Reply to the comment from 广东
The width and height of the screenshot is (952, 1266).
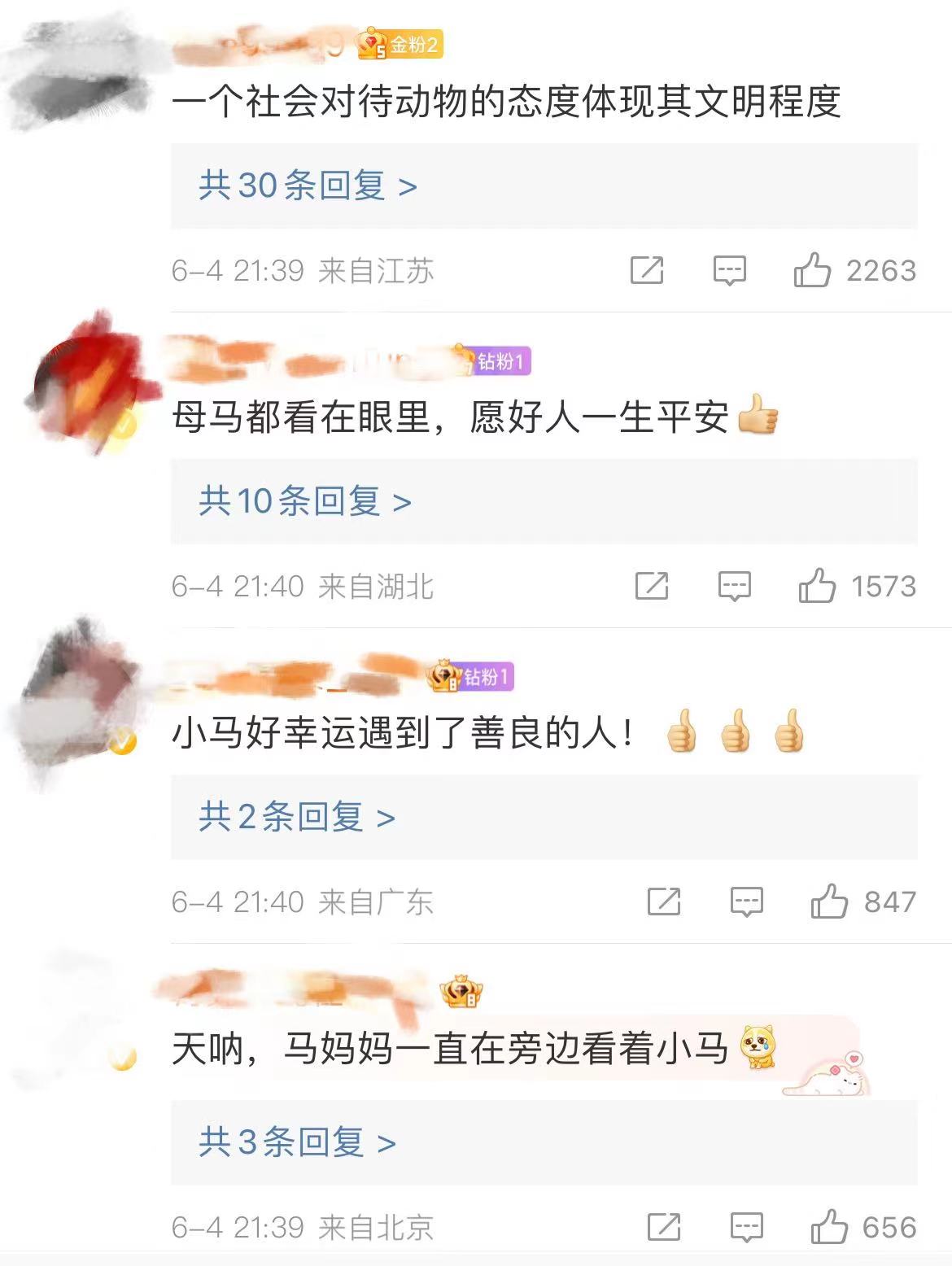click(x=746, y=901)
